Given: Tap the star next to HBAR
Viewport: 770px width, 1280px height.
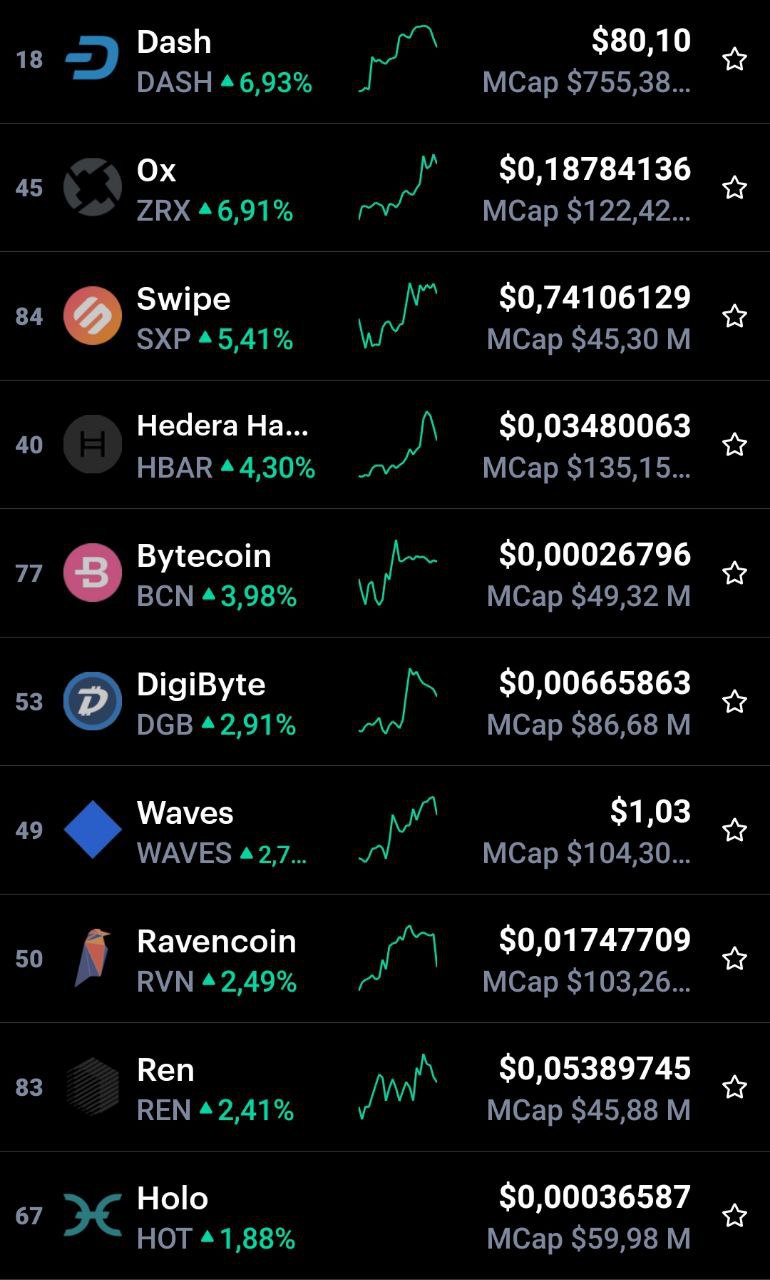Looking at the screenshot, I should pos(734,444).
